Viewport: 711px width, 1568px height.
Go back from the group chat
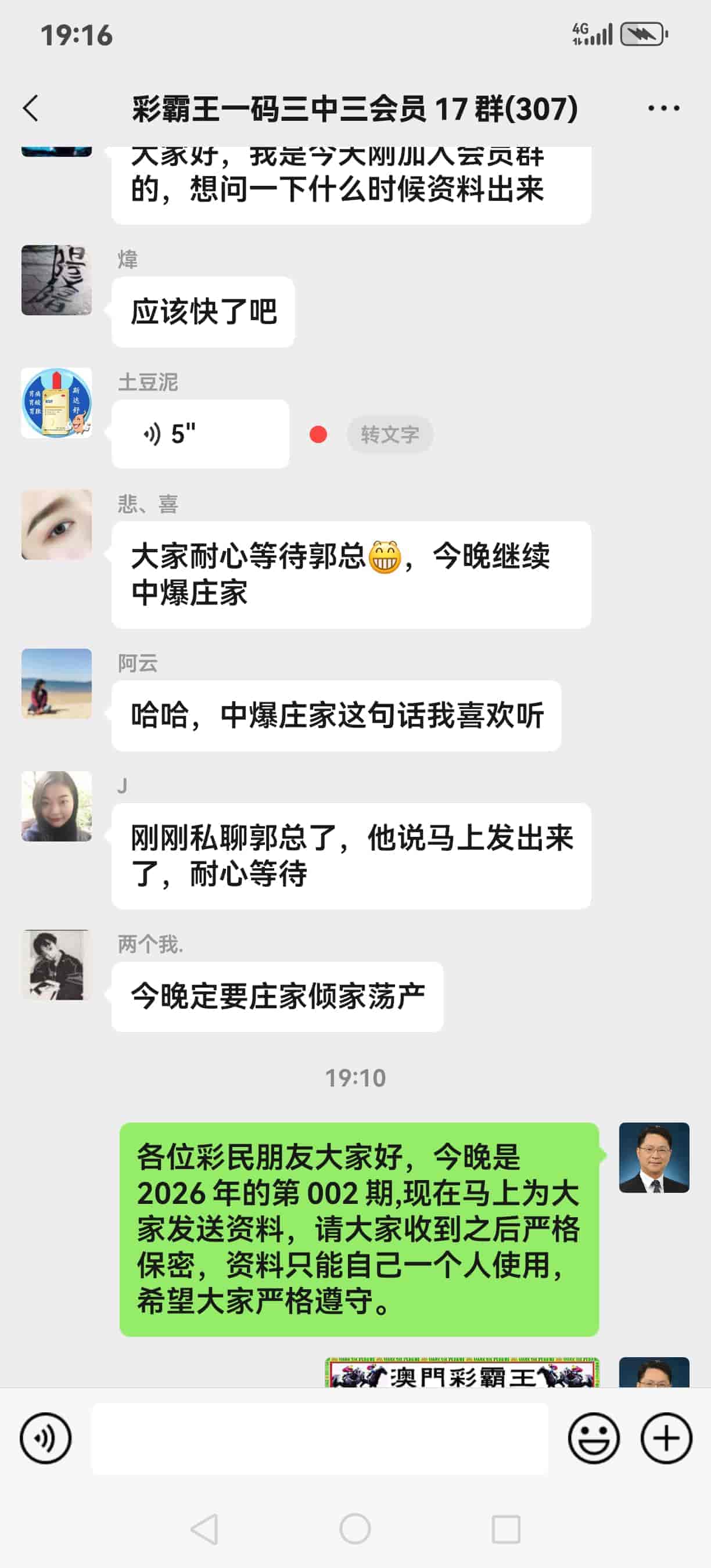coord(30,109)
